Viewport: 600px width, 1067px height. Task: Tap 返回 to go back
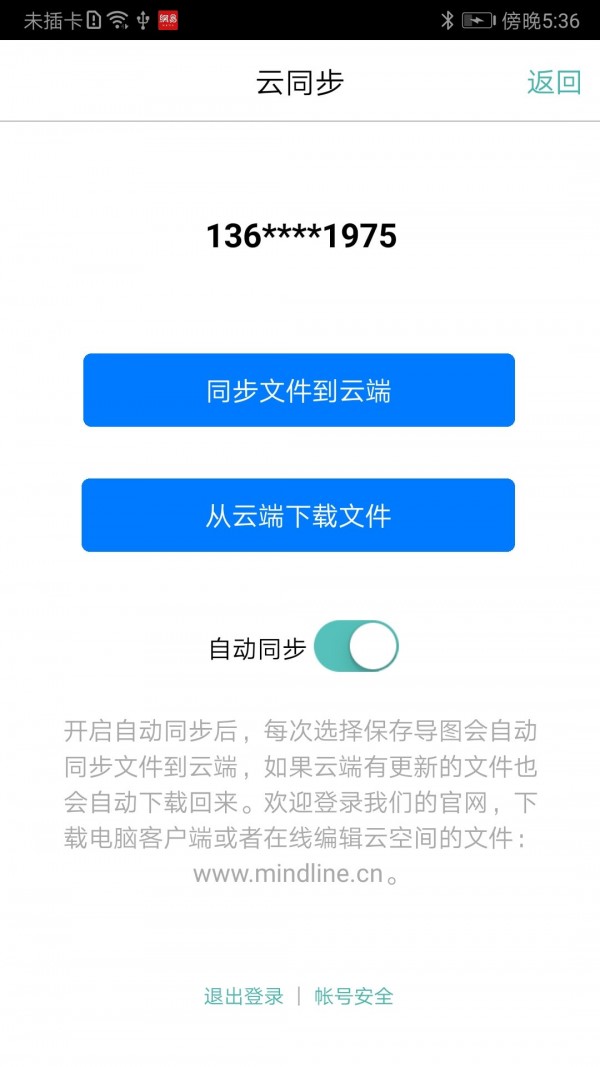(x=553, y=82)
